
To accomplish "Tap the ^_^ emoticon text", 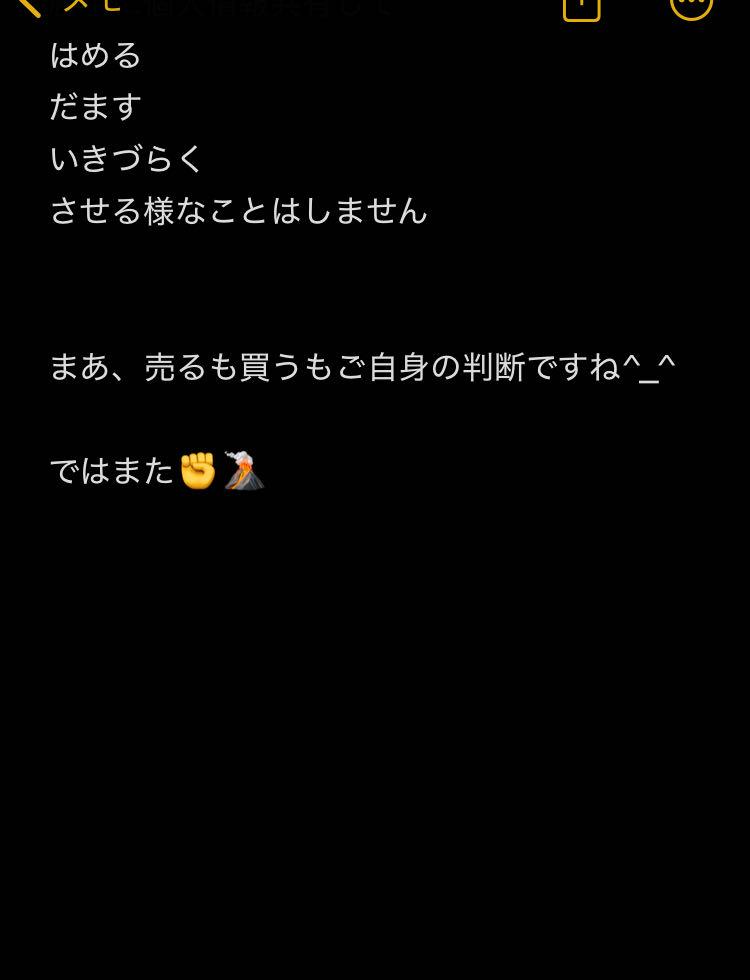I will pos(648,366).
